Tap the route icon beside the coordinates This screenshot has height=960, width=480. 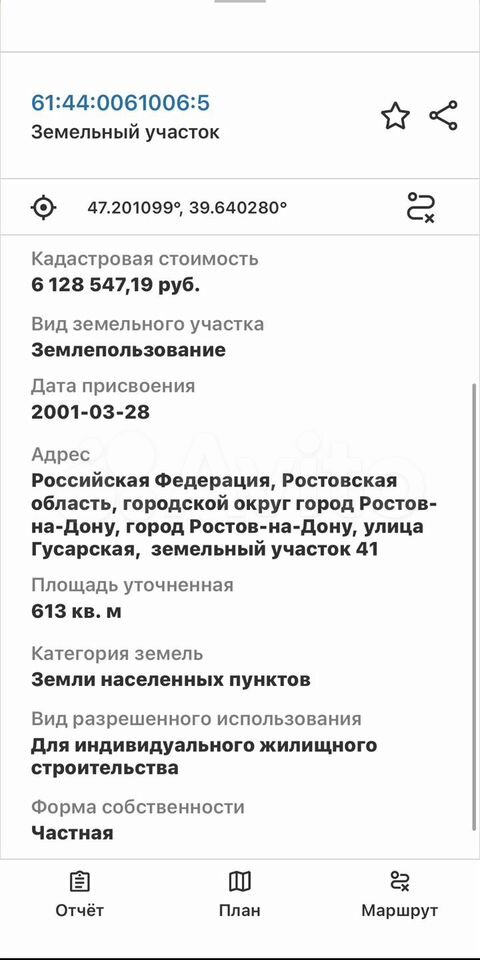point(421,208)
